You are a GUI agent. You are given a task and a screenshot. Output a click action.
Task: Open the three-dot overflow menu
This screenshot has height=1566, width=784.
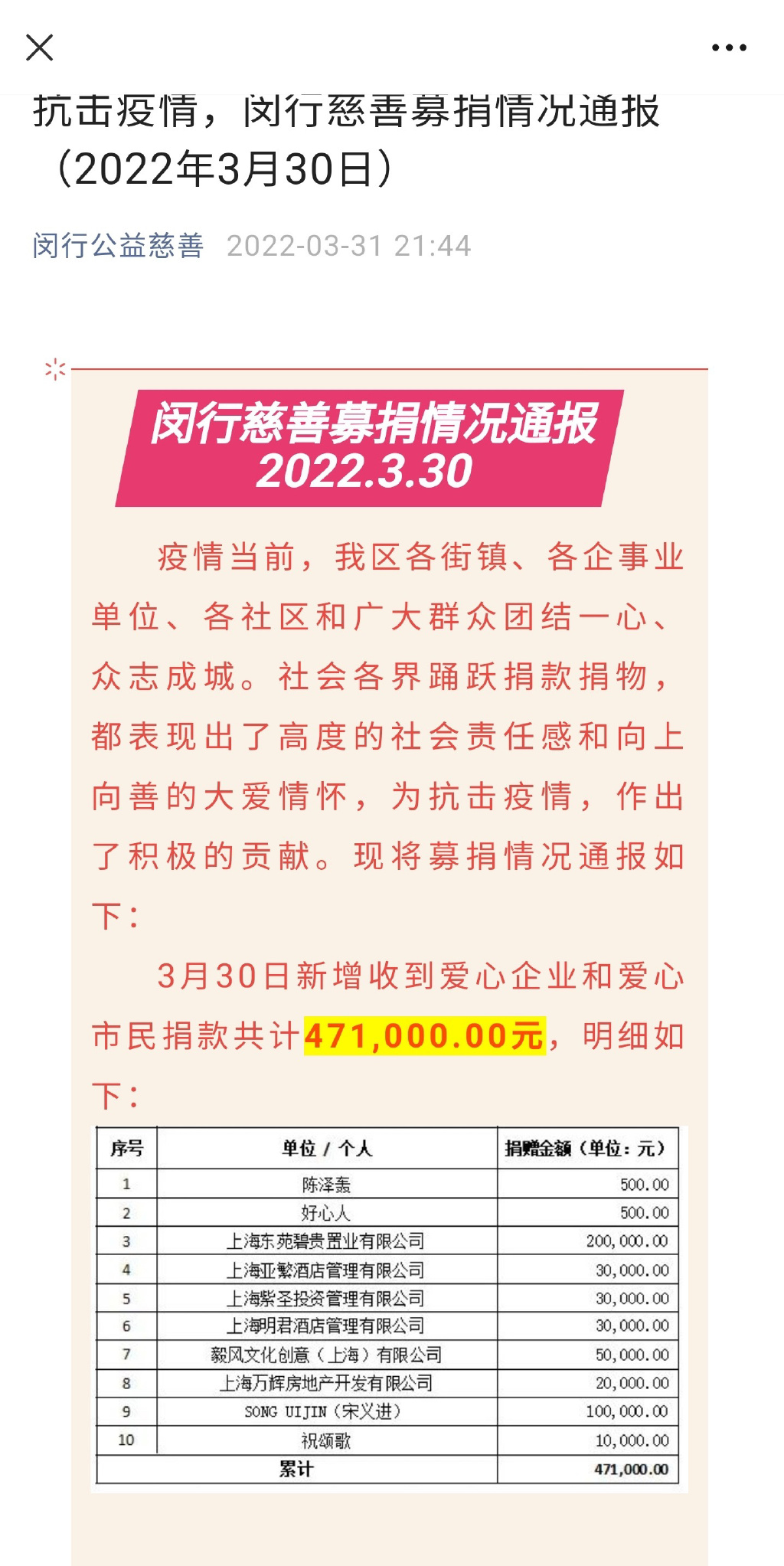click(x=728, y=47)
